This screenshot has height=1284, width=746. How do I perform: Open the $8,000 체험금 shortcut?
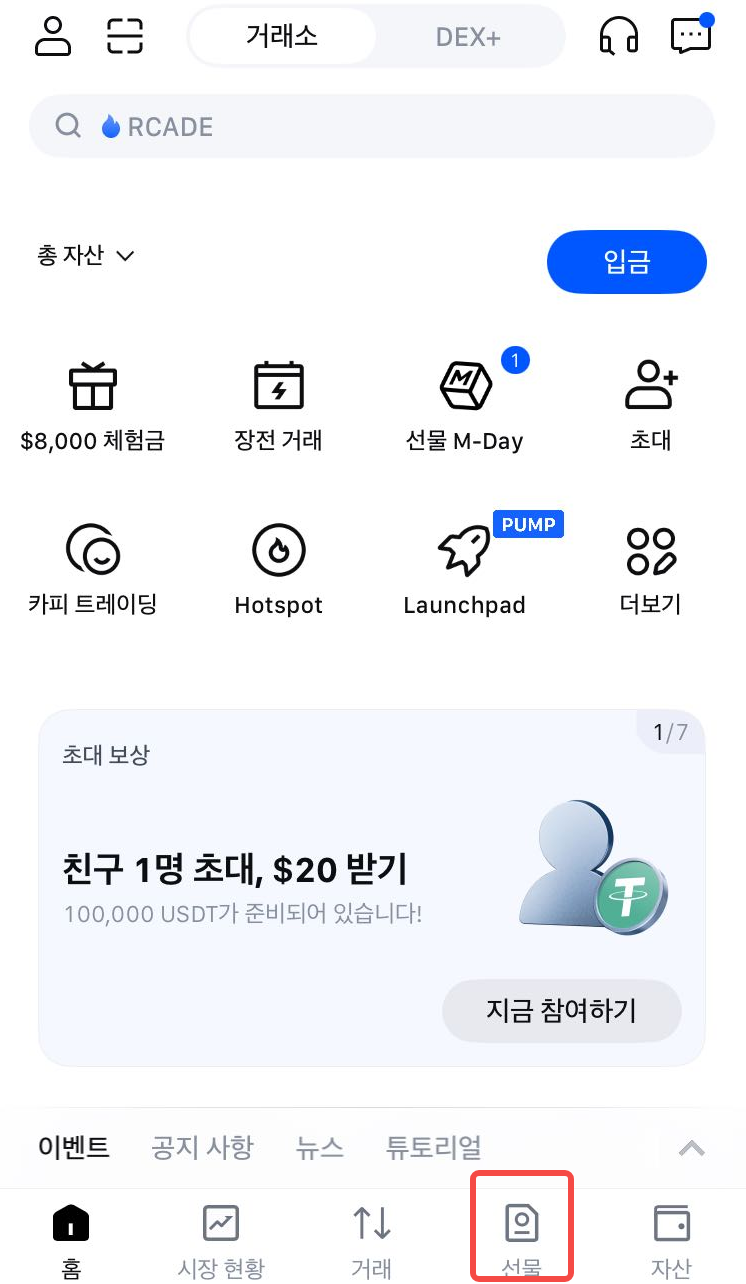[x=92, y=405]
